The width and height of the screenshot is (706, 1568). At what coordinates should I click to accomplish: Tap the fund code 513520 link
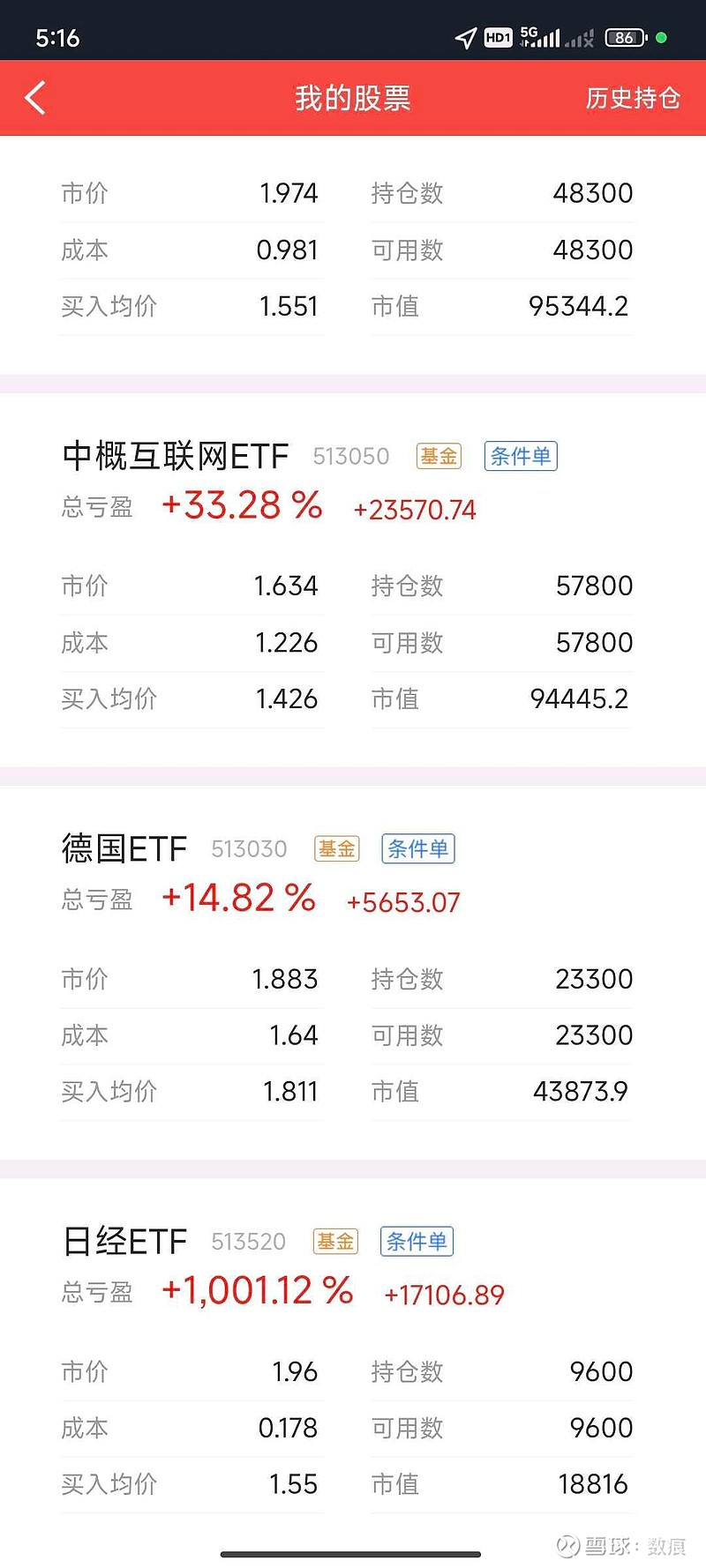pos(248,1241)
